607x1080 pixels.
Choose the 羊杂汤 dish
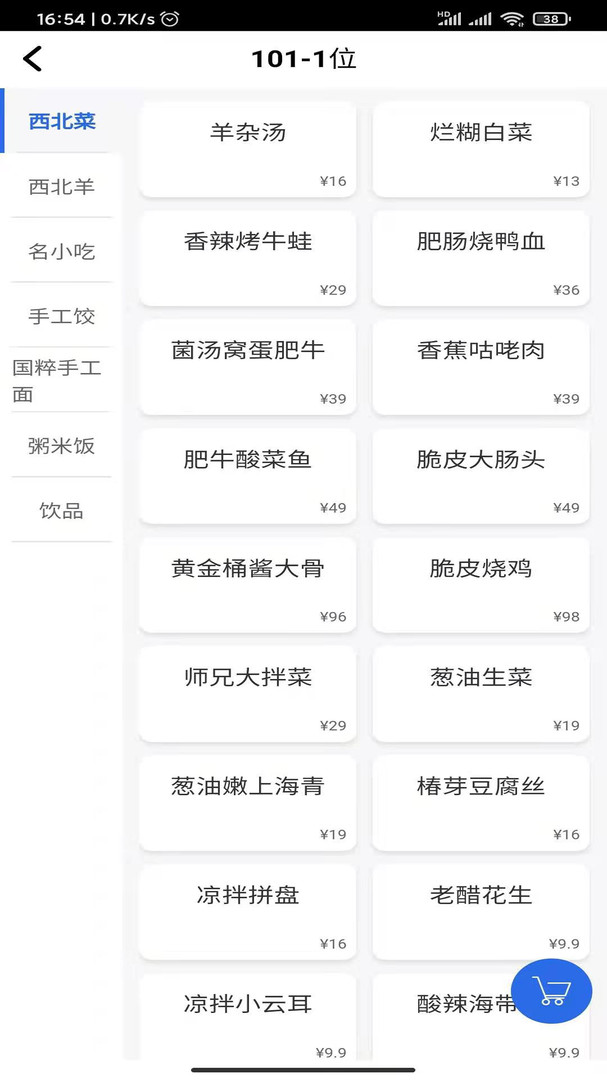(x=248, y=149)
